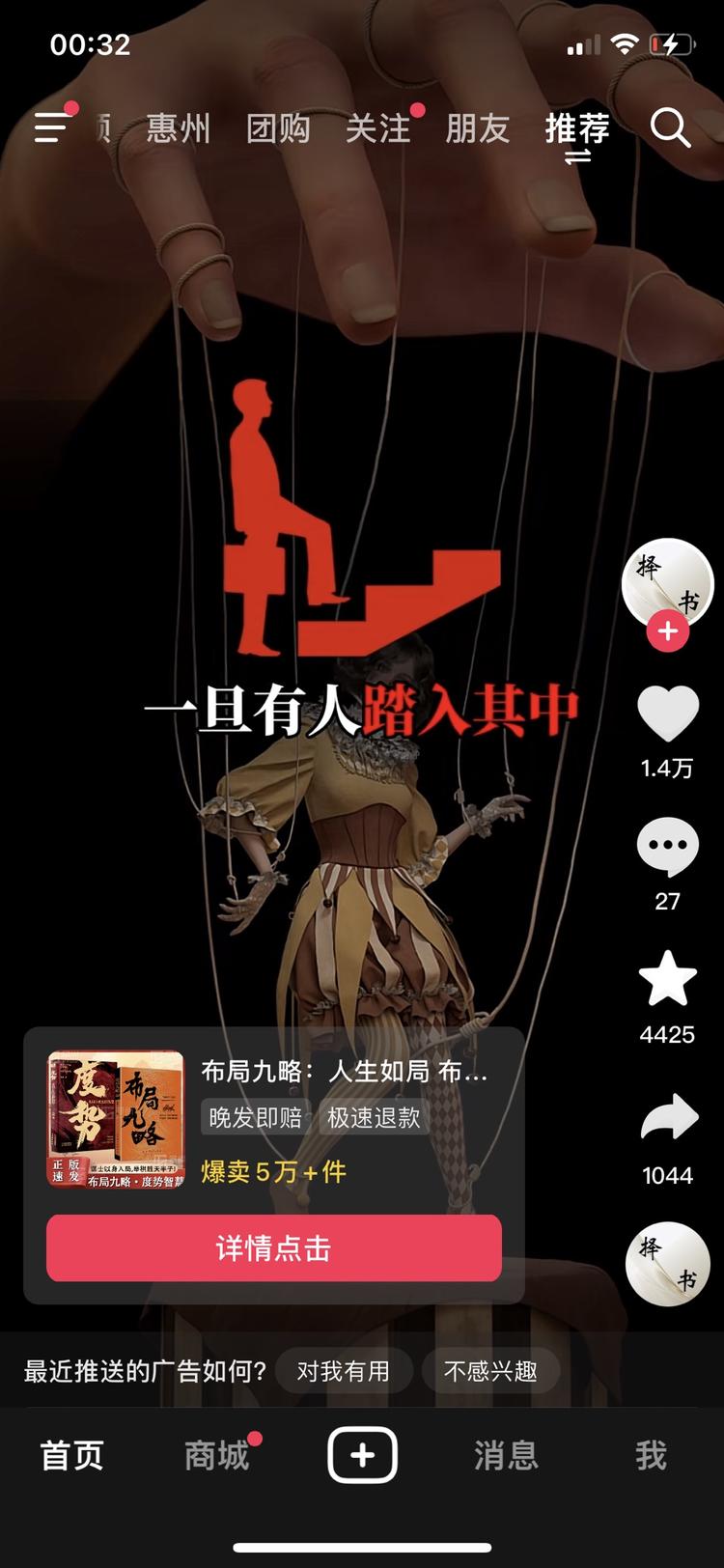Screen dimensions: 724x1568
Task: Go to the 商城 tab
Action: (216, 1455)
